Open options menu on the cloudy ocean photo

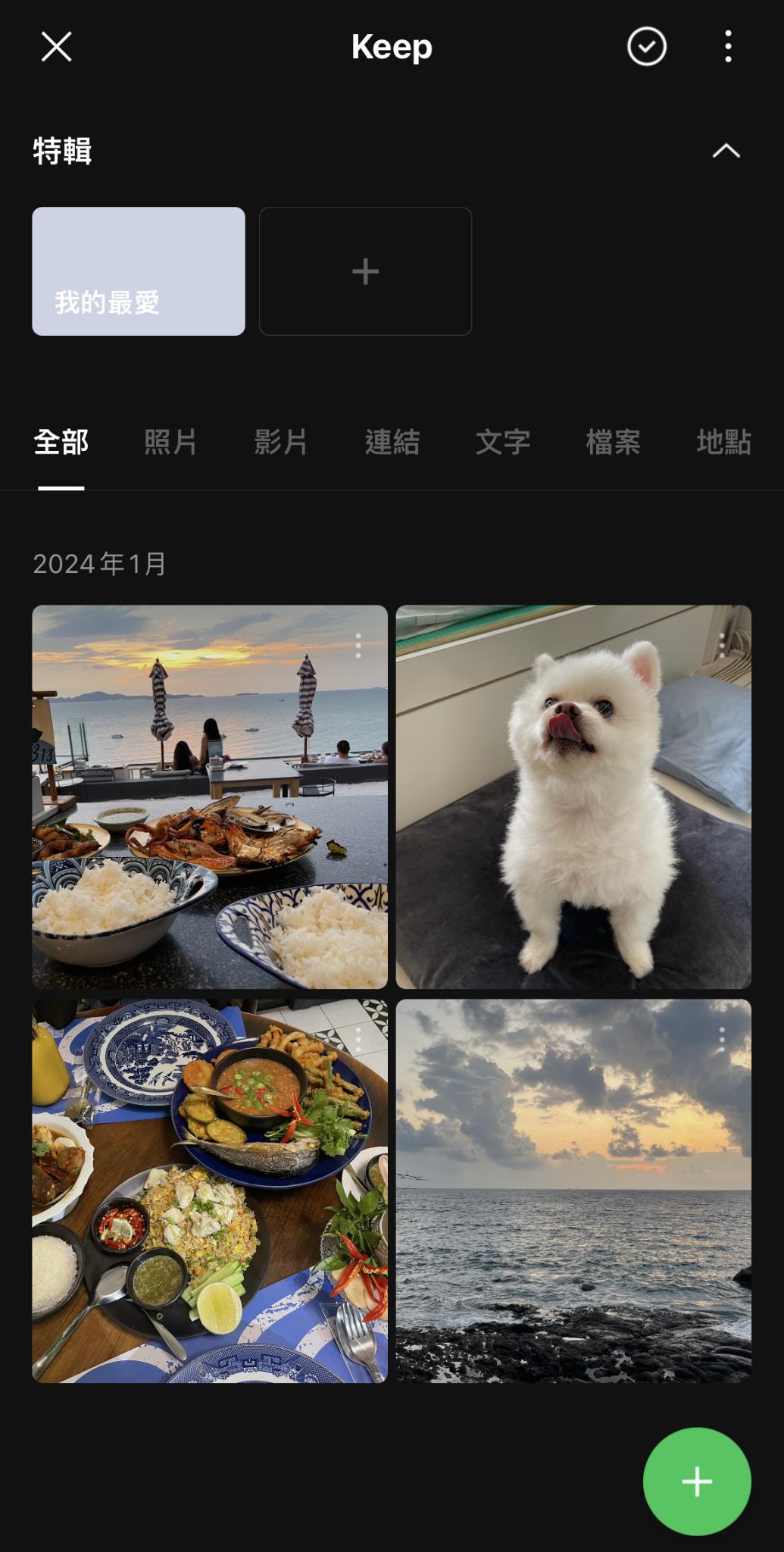pyautogui.click(x=722, y=1039)
